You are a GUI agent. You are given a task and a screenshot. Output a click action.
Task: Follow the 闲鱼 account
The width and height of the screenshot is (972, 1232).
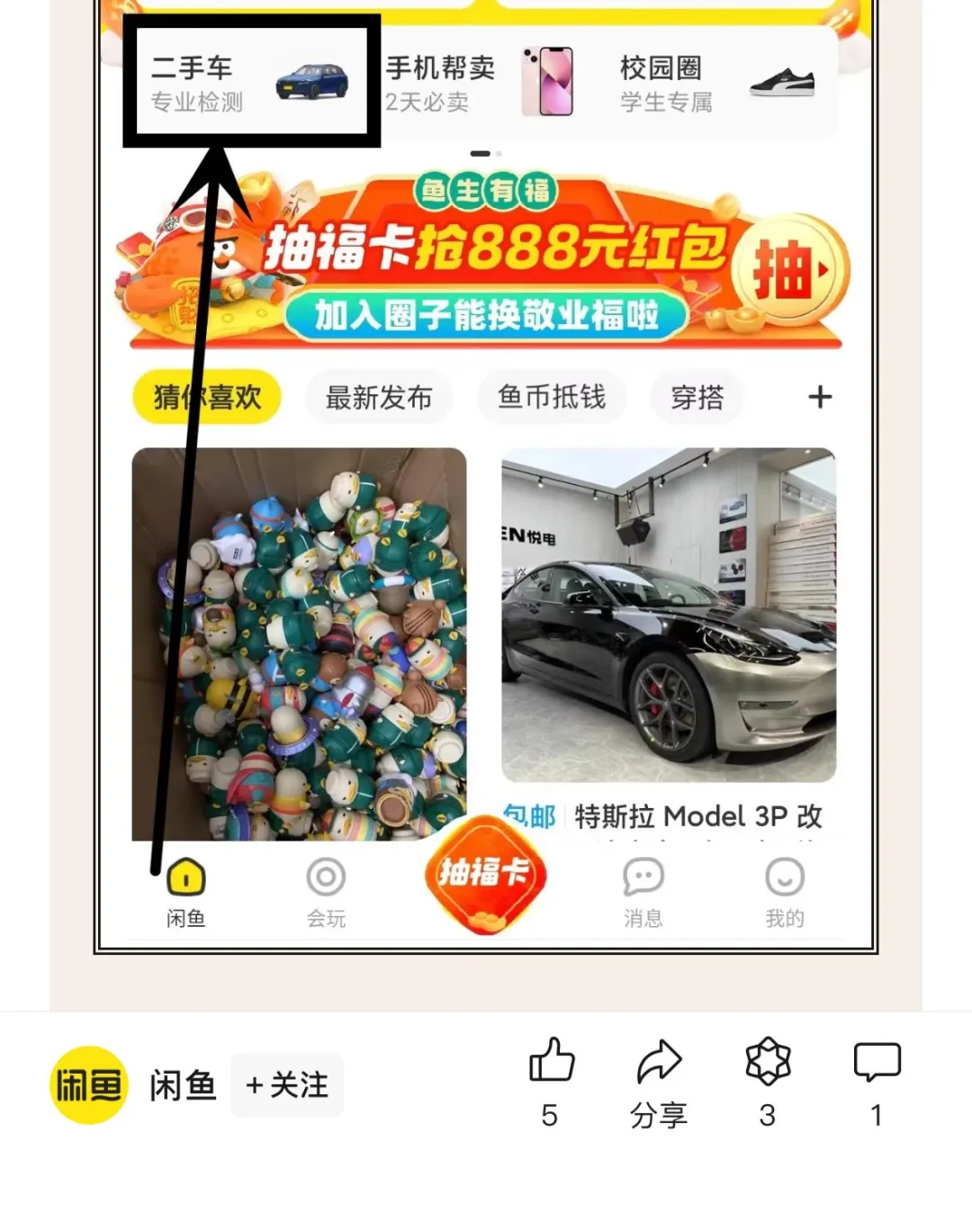[287, 1085]
